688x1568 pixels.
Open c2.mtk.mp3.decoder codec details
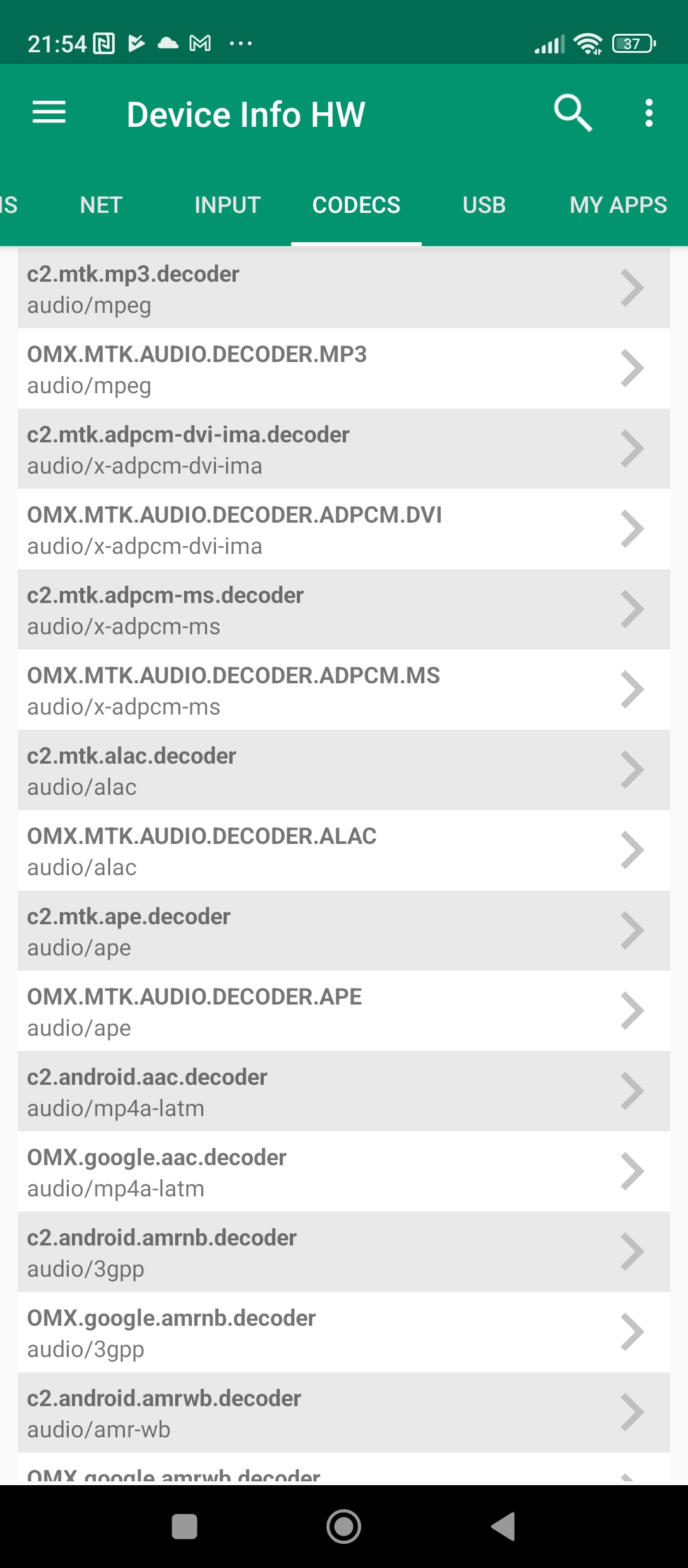344,289
